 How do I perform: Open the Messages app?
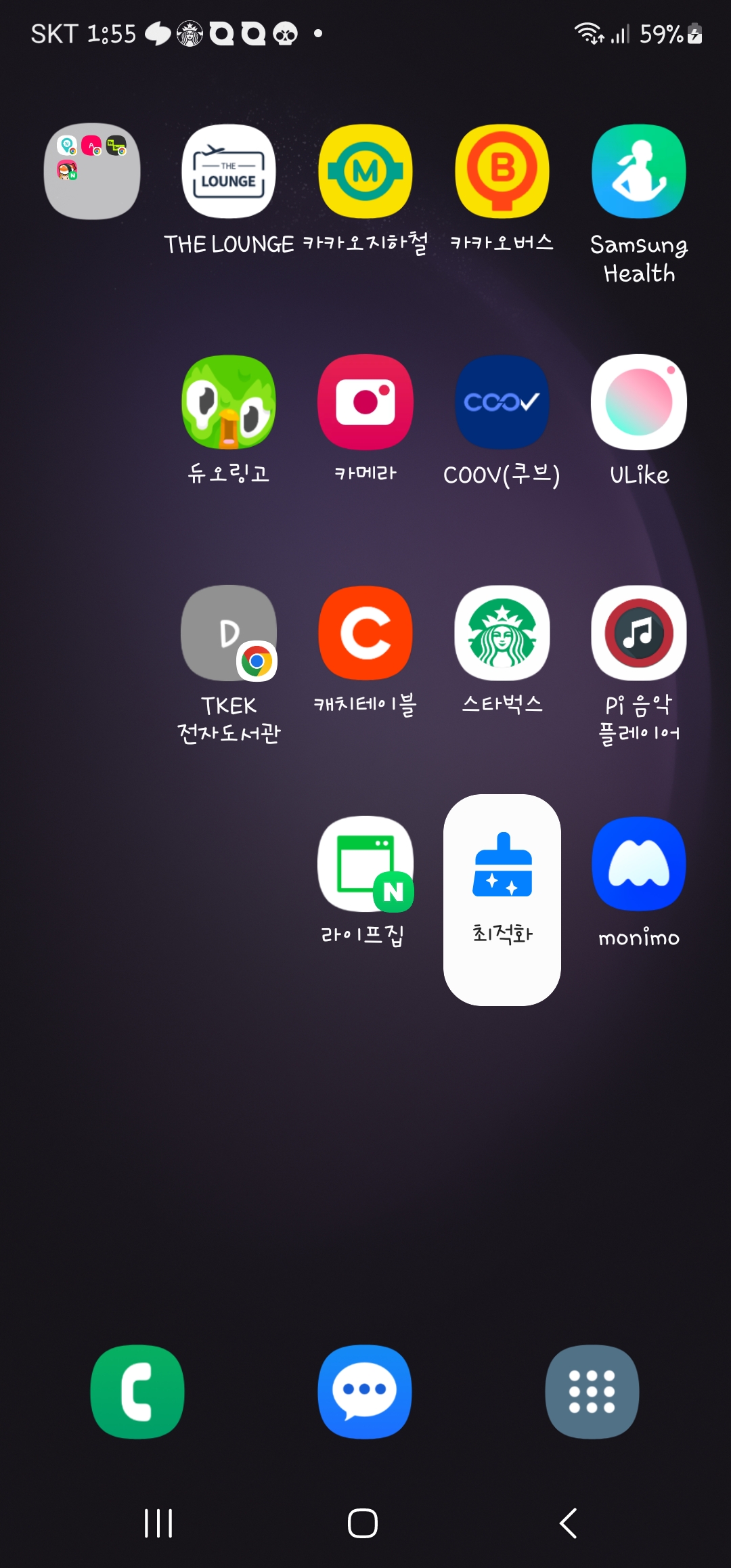click(x=365, y=1391)
